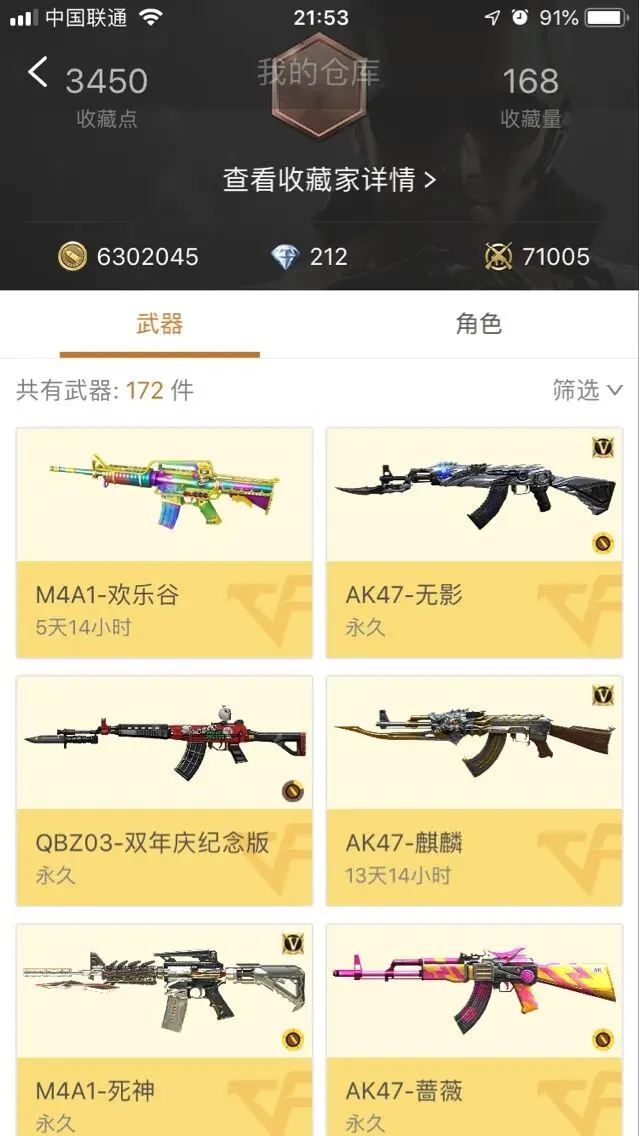
Task: Open 查看收藏家详情 collector details
Action: [330, 179]
